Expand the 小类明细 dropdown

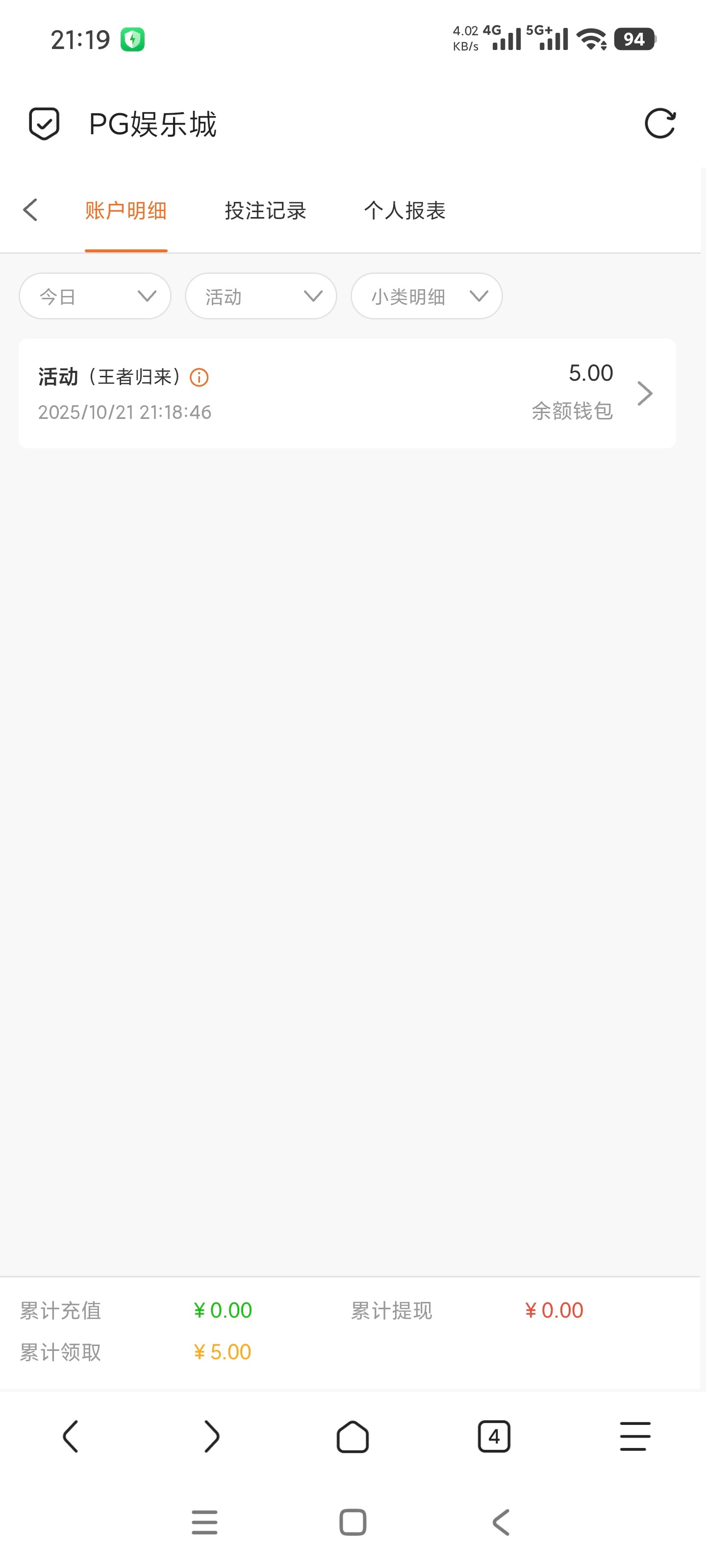click(x=427, y=296)
